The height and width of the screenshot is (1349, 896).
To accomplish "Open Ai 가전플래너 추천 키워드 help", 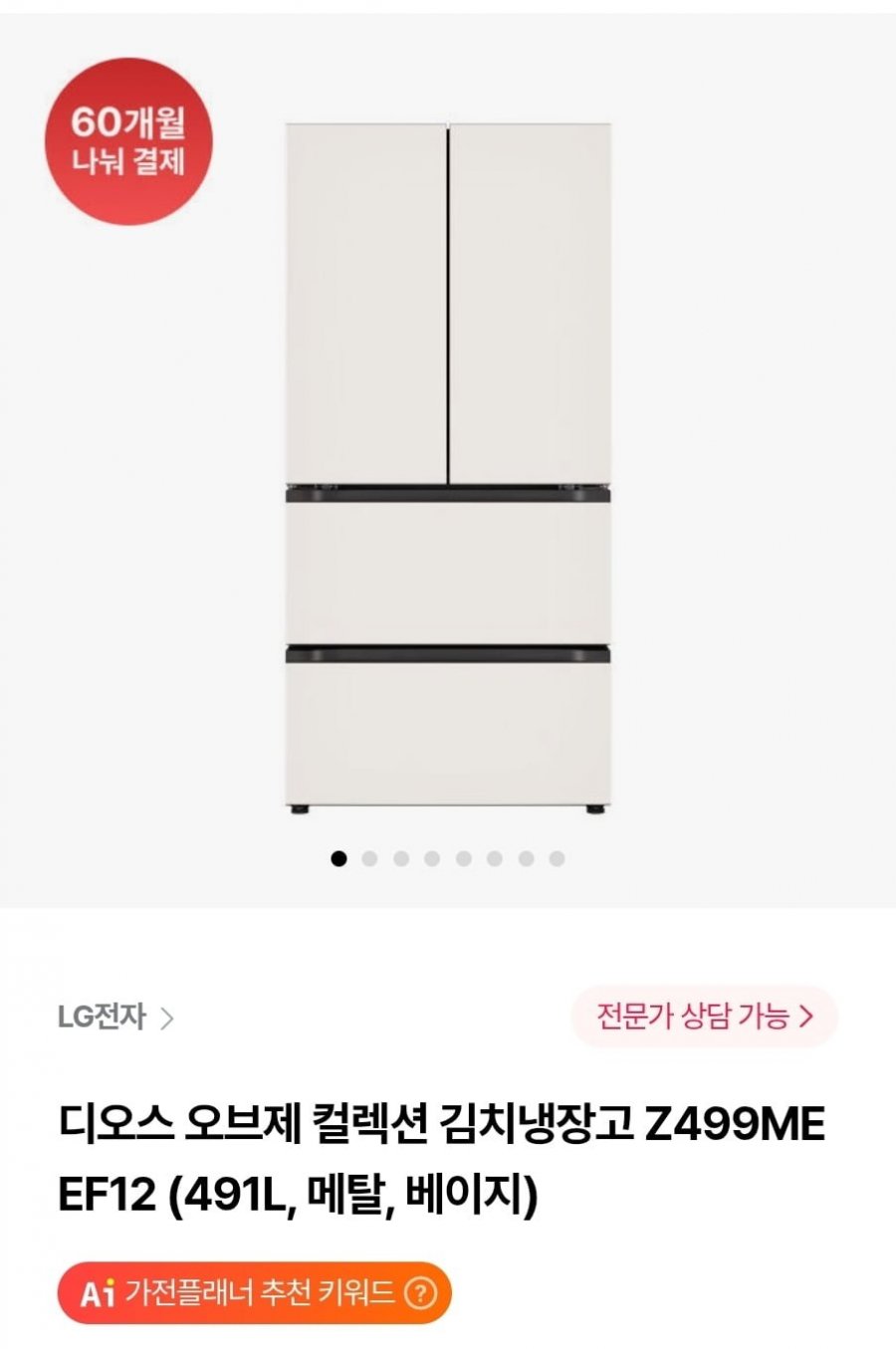I will tap(421, 1293).
